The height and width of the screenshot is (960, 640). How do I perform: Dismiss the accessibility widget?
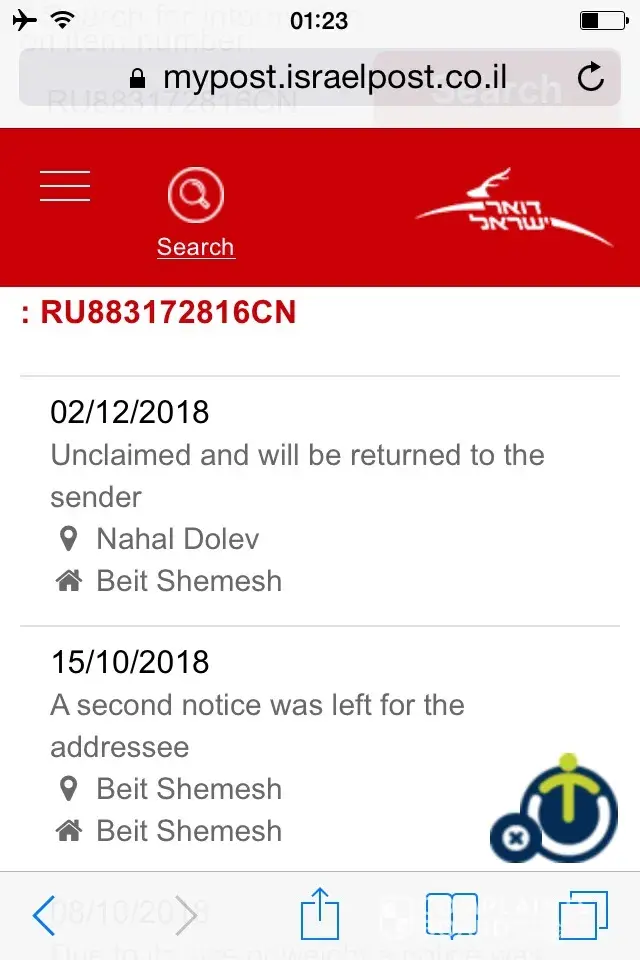[515, 838]
